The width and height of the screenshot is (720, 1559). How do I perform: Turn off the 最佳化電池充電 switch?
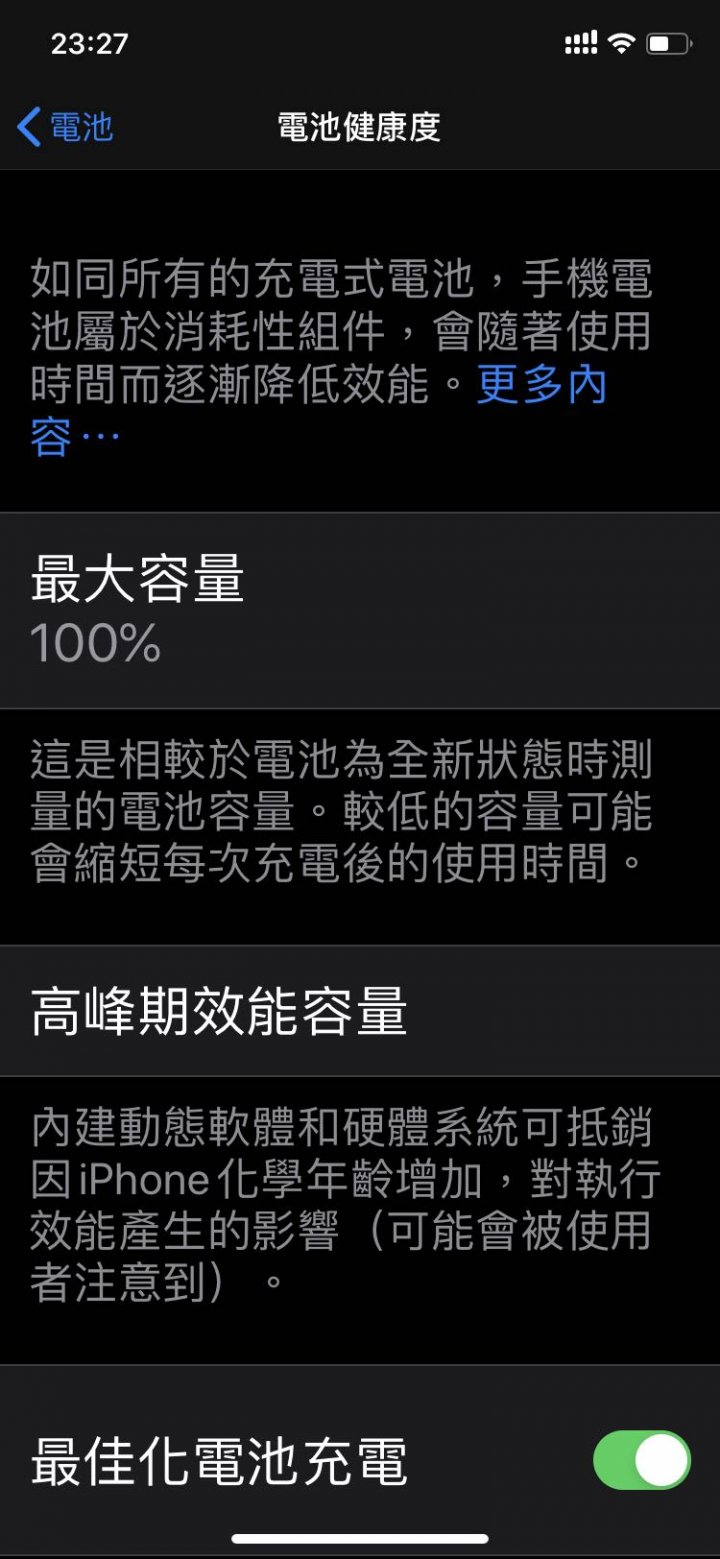pyautogui.click(x=641, y=1460)
